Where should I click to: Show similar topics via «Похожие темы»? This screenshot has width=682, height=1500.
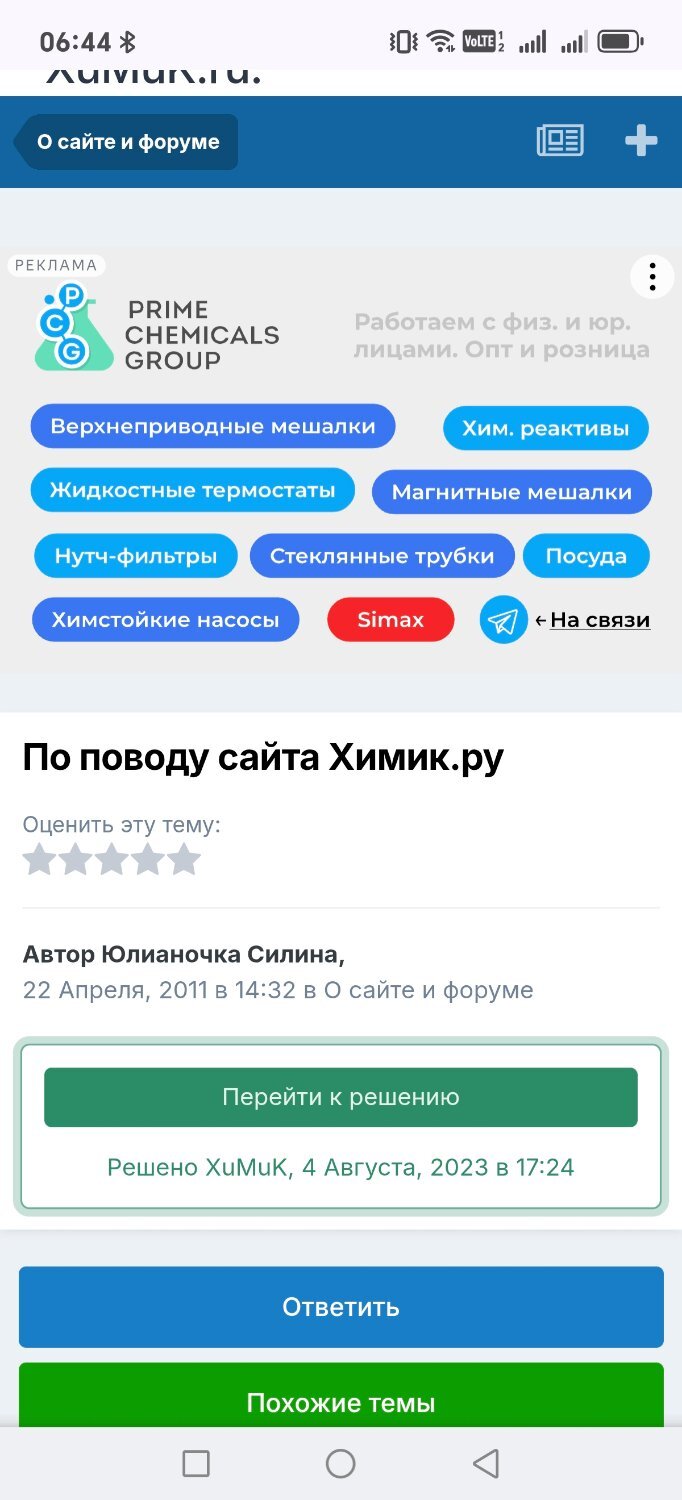pos(340,1399)
